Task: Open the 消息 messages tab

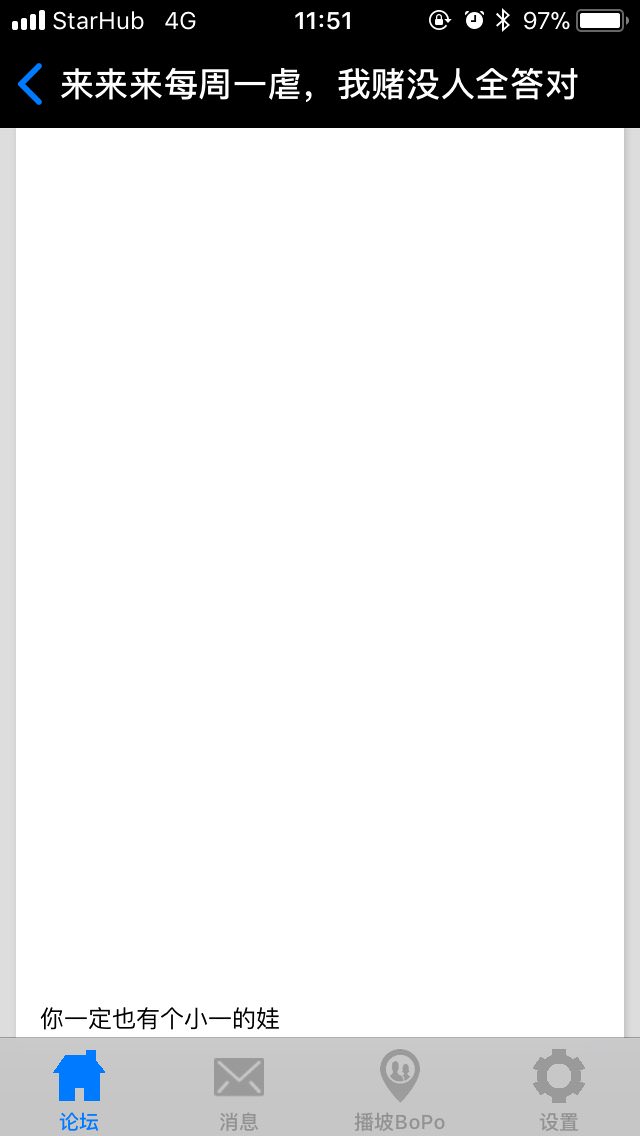Action: click(239, 1088)
